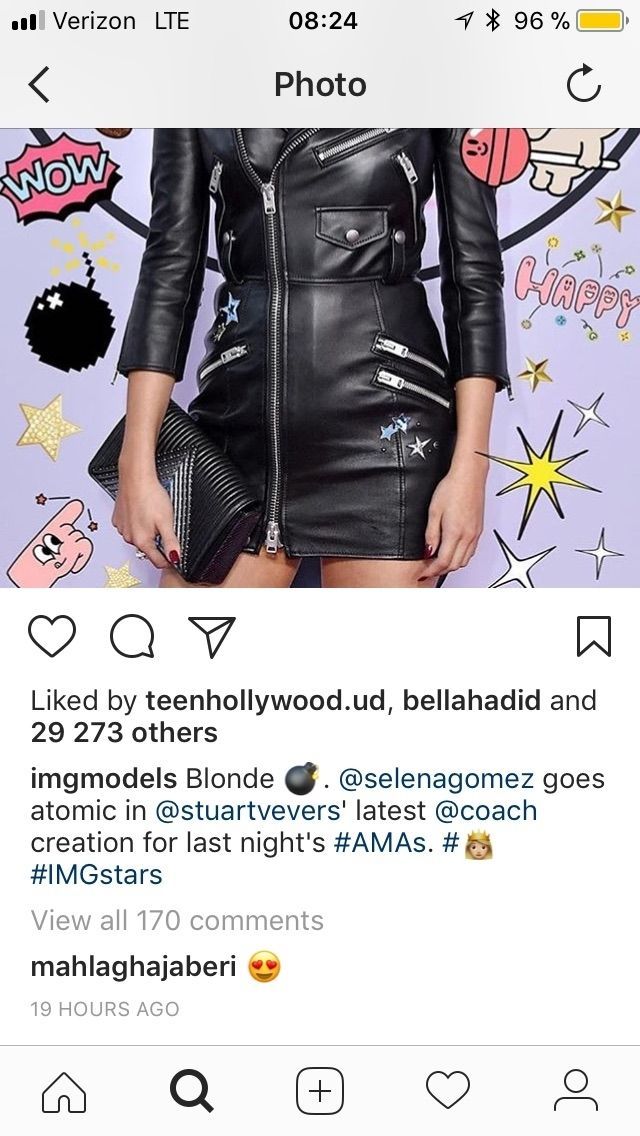Create a new post with plus tab
The image size is (640, 1136).
click(x=320, y=1090)
